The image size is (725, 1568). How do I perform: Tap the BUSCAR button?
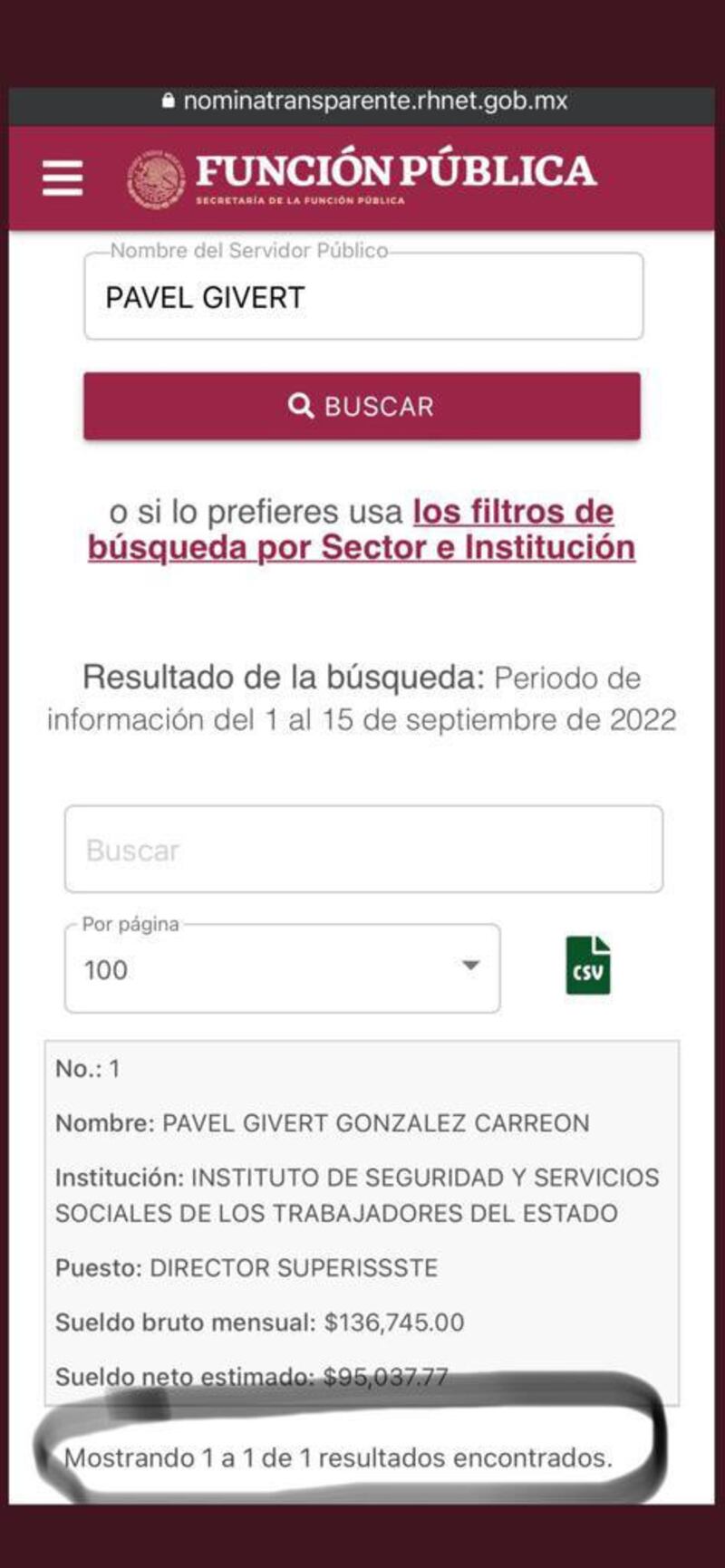click(x=362, y=406)
